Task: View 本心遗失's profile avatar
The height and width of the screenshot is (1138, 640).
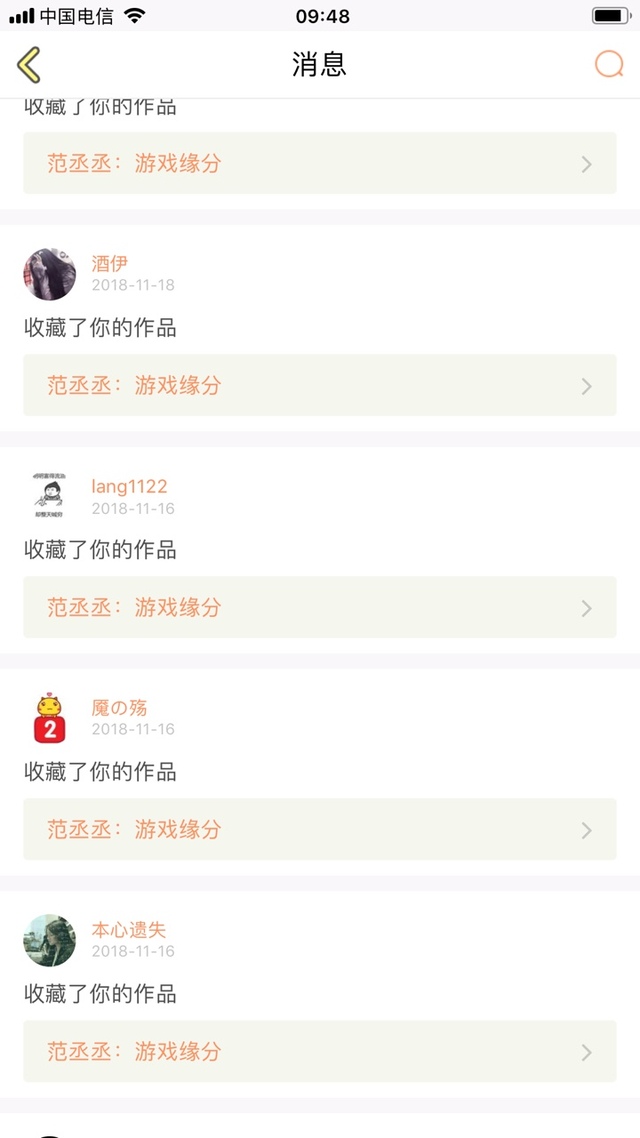Action: [x=49, y=940]
